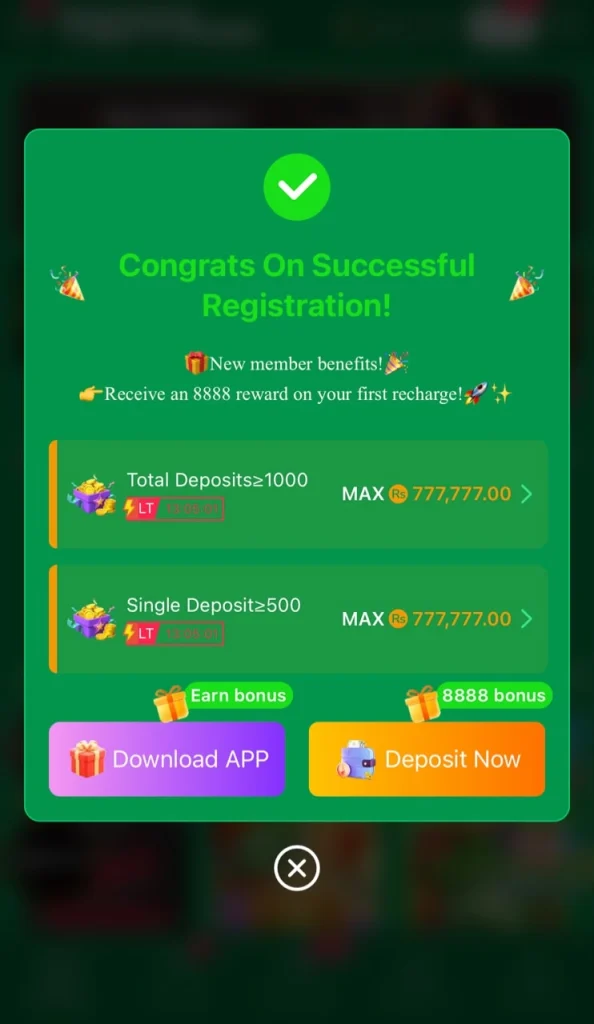Image resolution: width=594 pixels, height=1024 pixels.
Task: Dismiss the registration popup with the X
Action: (297, 868)
